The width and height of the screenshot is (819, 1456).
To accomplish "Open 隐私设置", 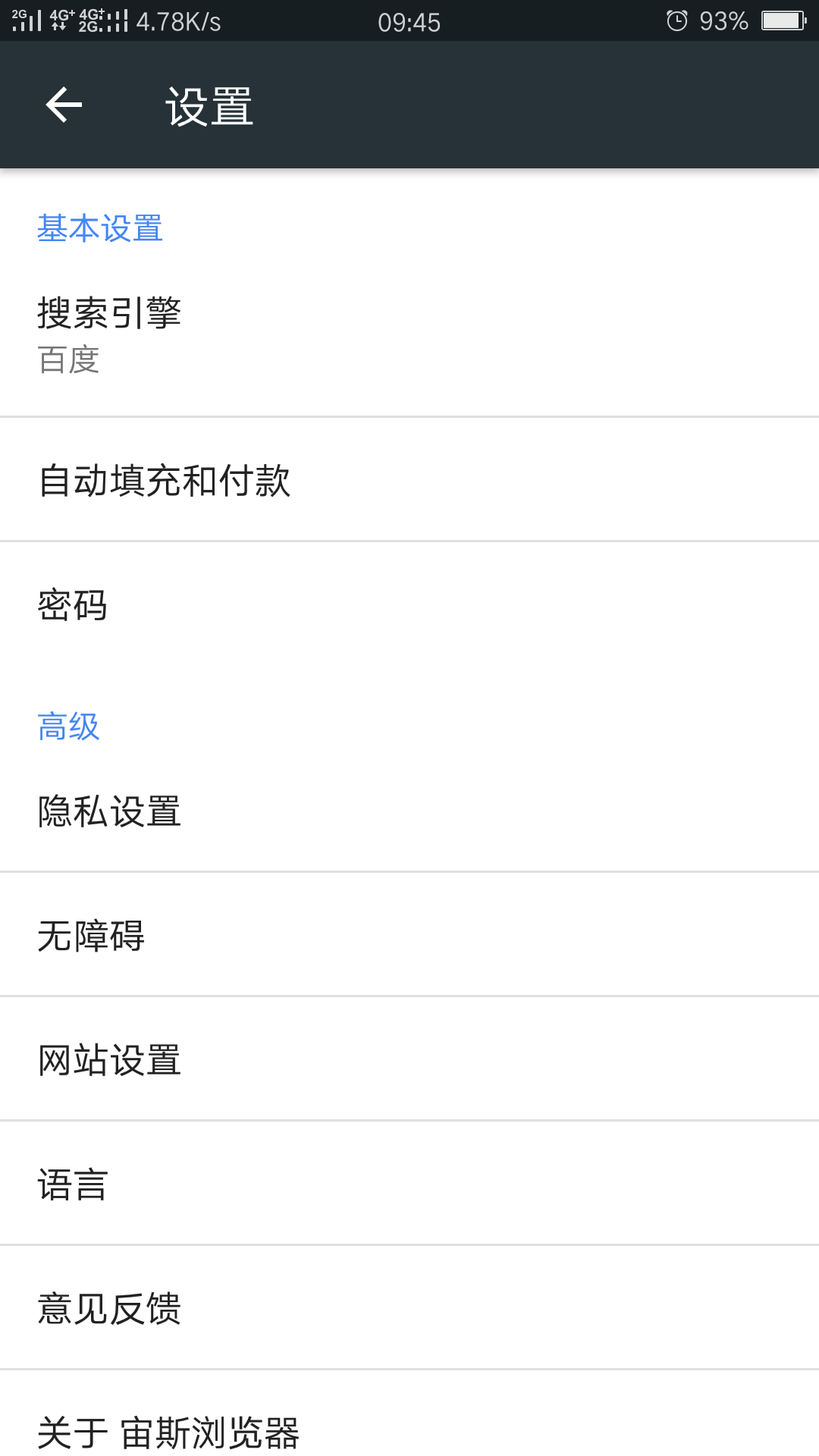I will 409,811.
